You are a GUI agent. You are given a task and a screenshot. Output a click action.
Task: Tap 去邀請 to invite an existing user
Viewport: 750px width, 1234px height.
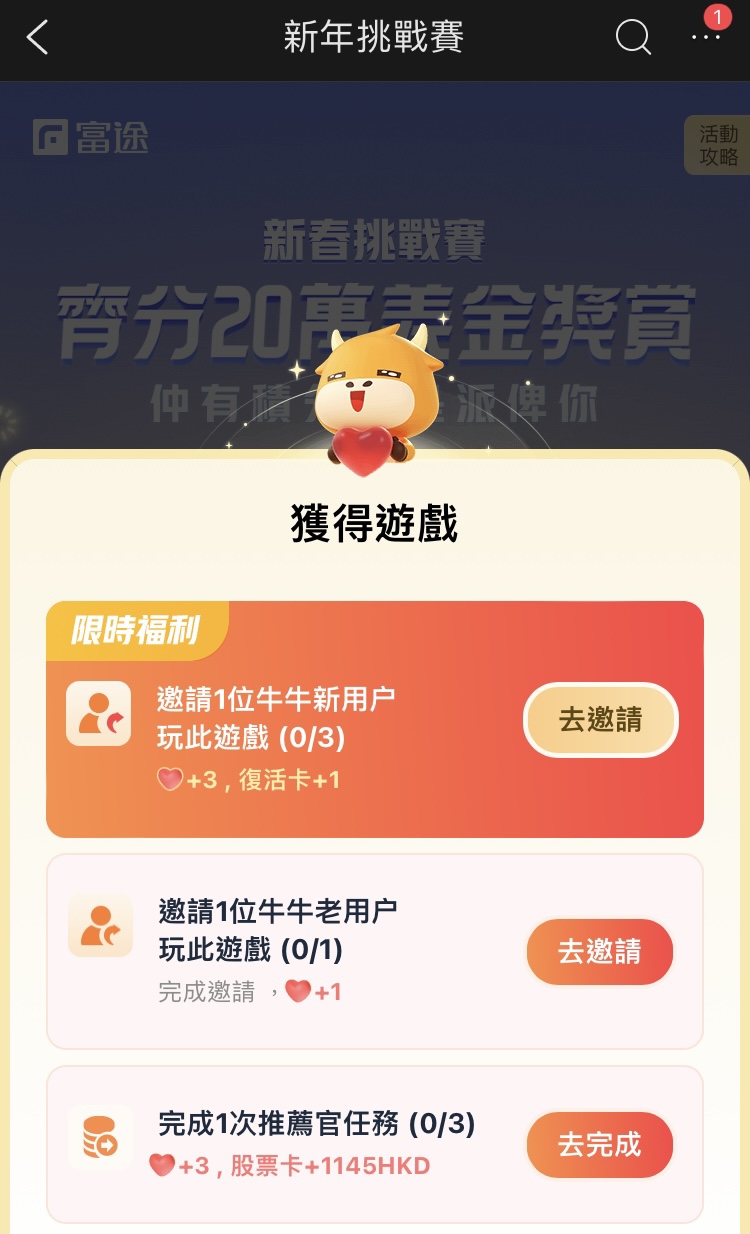coord(600,952)
